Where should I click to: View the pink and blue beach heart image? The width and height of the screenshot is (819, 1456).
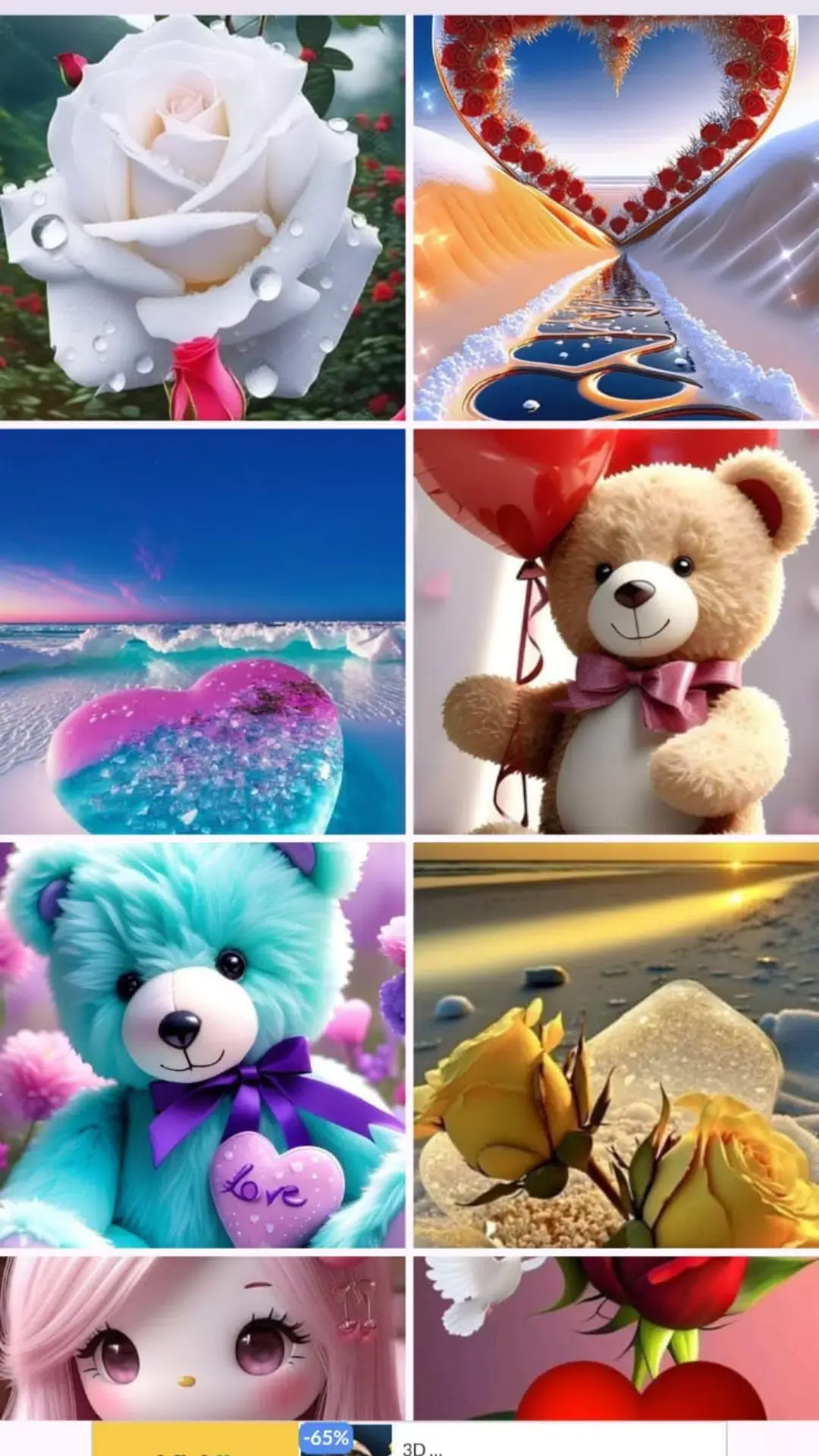[x=202, y=632]
